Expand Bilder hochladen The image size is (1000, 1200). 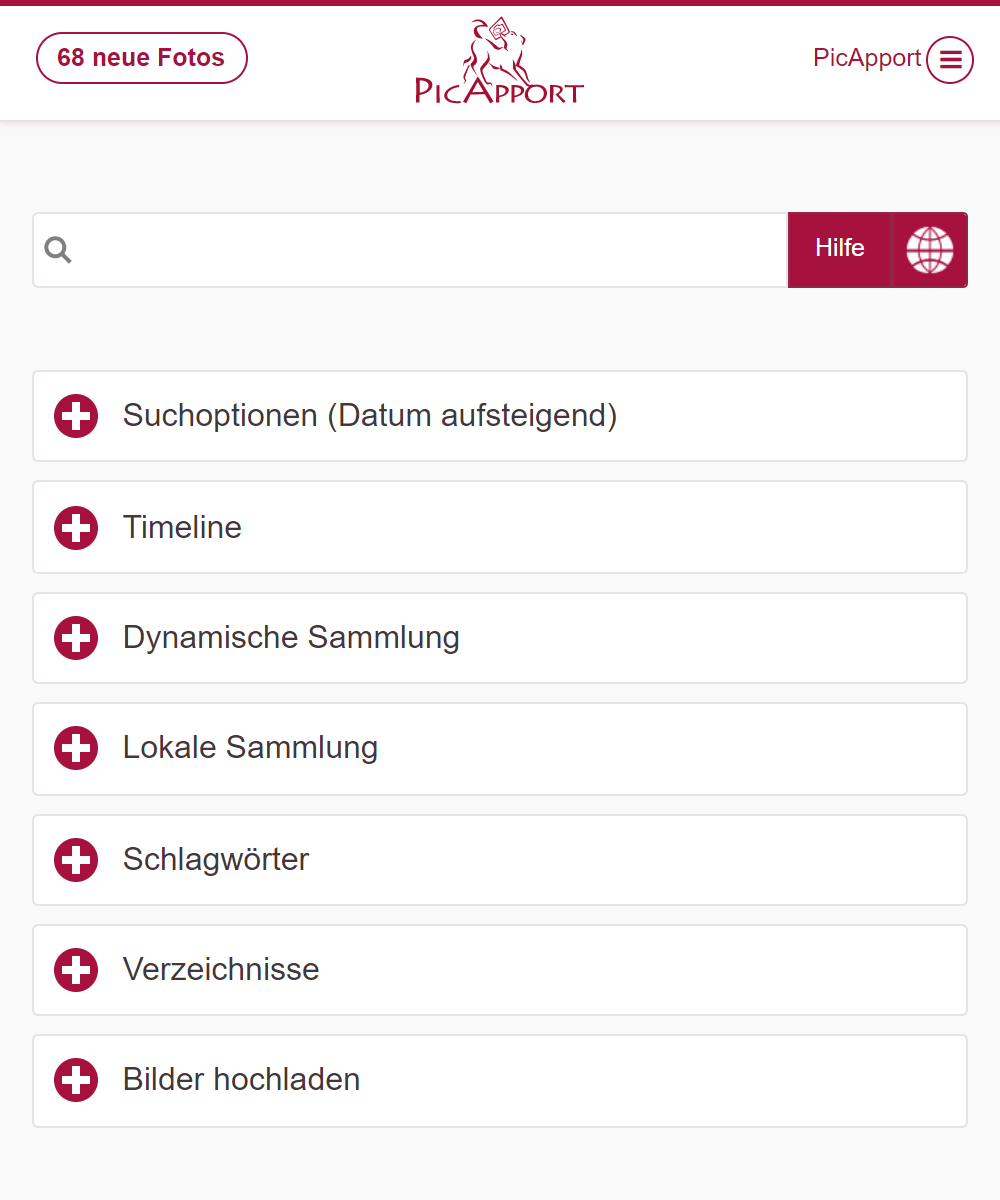click(x=499, y=1080)
